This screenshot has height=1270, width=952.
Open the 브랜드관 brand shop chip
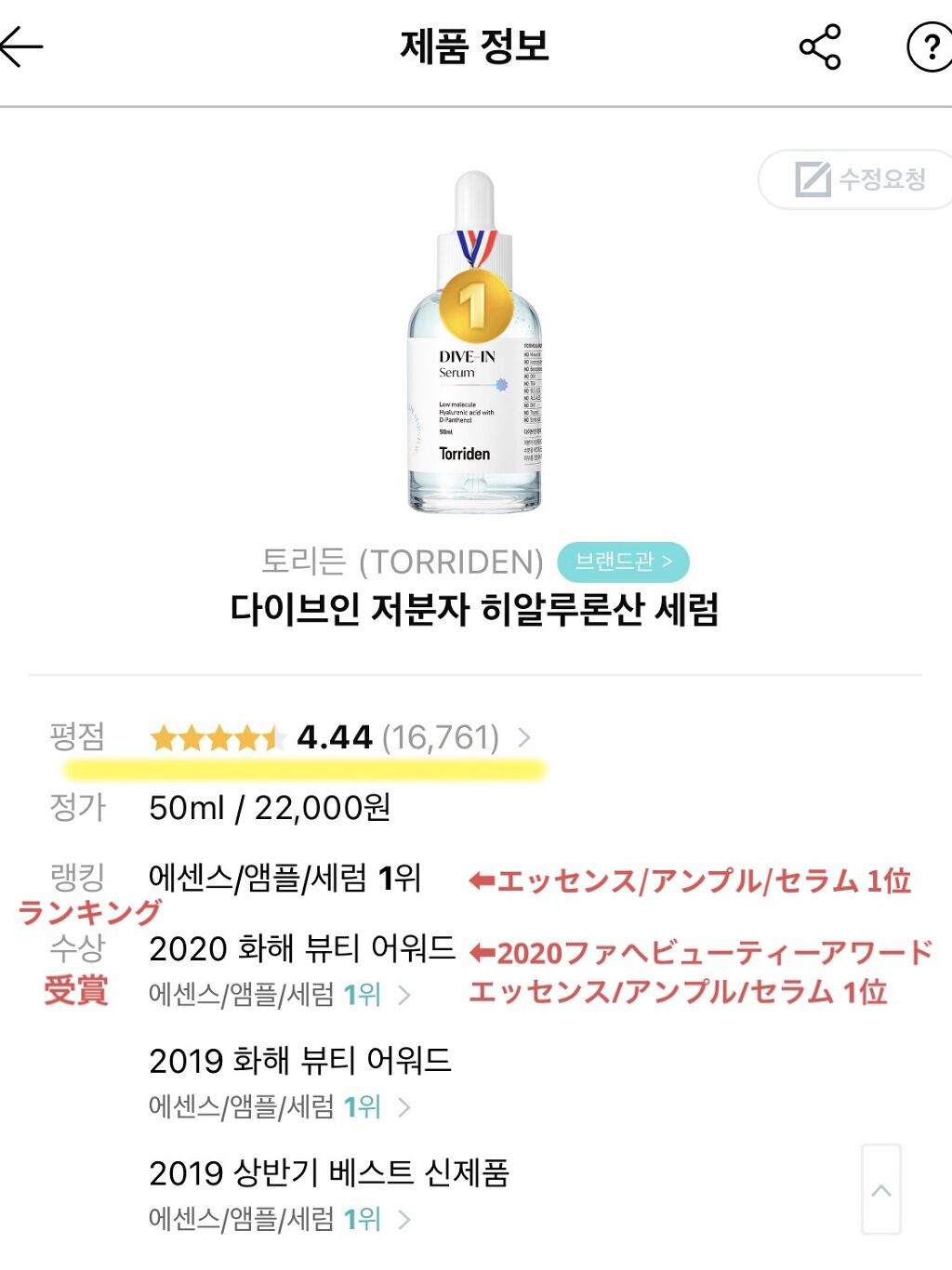pyautogui.click(x=623, y=562)
